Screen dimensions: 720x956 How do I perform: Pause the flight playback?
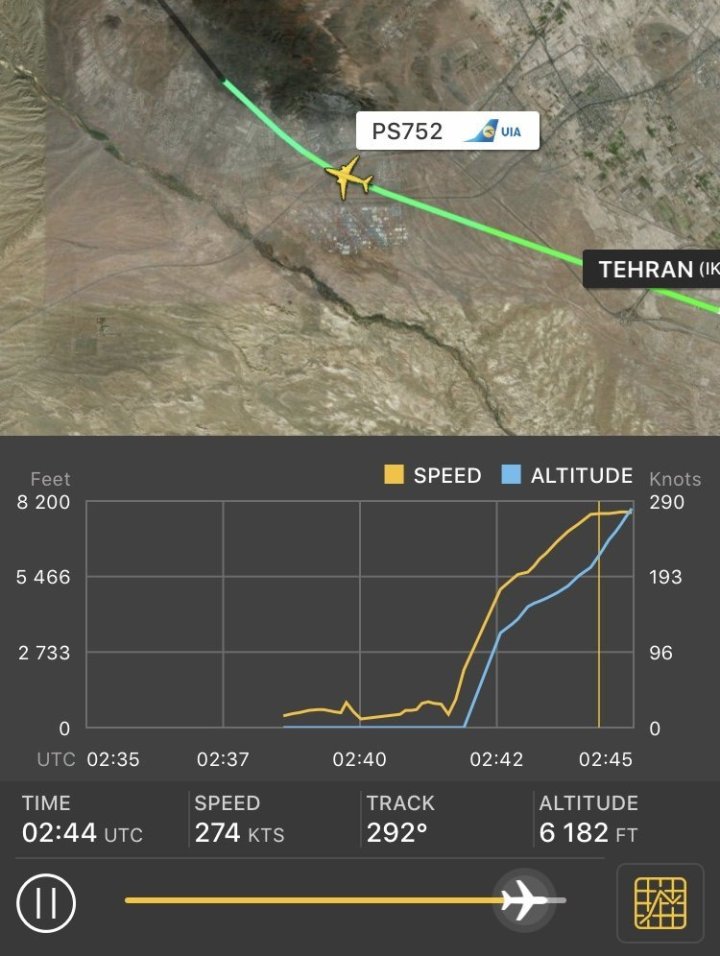[x=46, y=902]
